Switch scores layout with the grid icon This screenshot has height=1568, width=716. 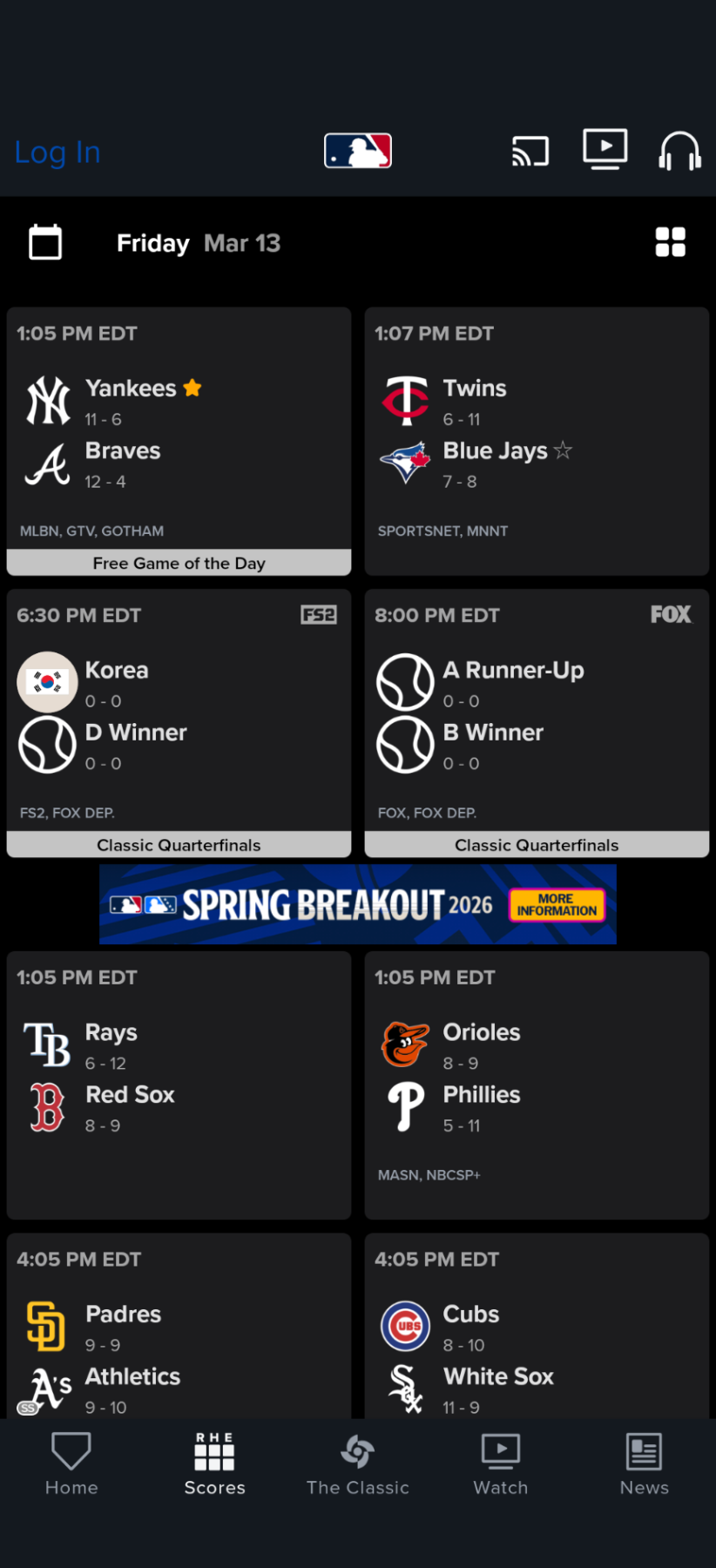tap(670, 242)
